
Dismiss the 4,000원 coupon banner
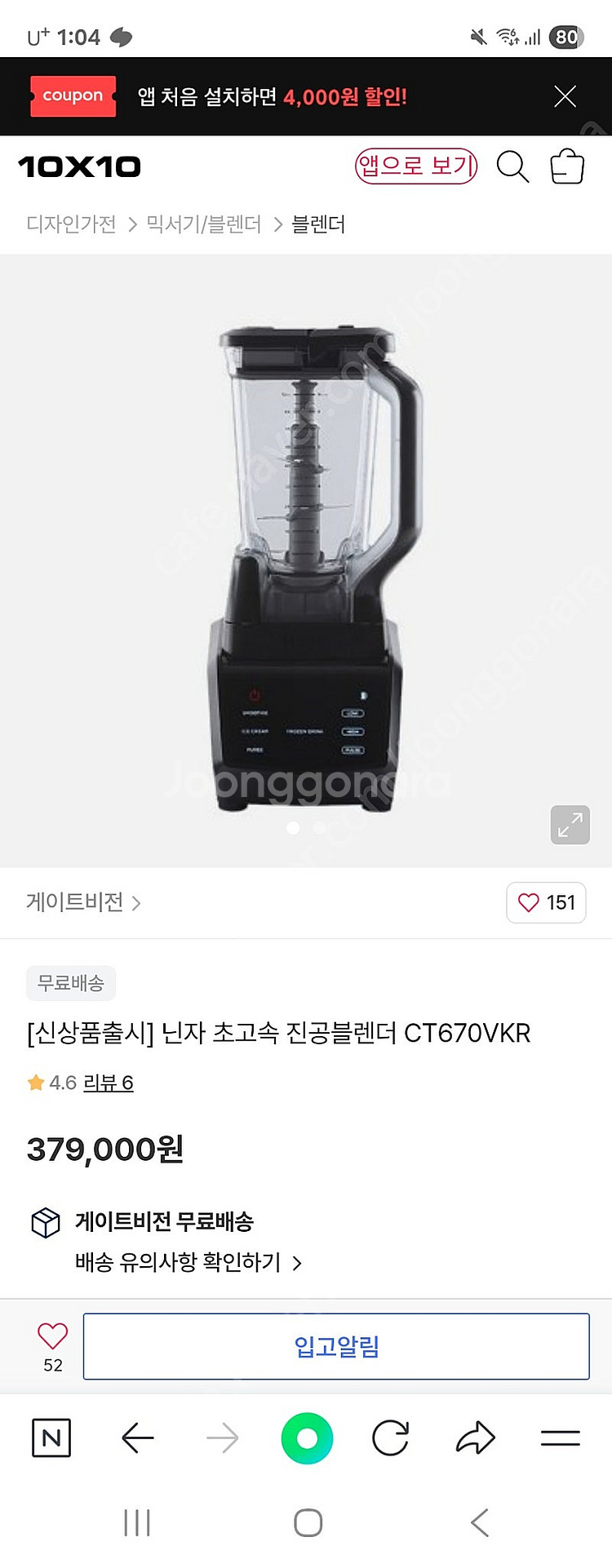point(565,96)
